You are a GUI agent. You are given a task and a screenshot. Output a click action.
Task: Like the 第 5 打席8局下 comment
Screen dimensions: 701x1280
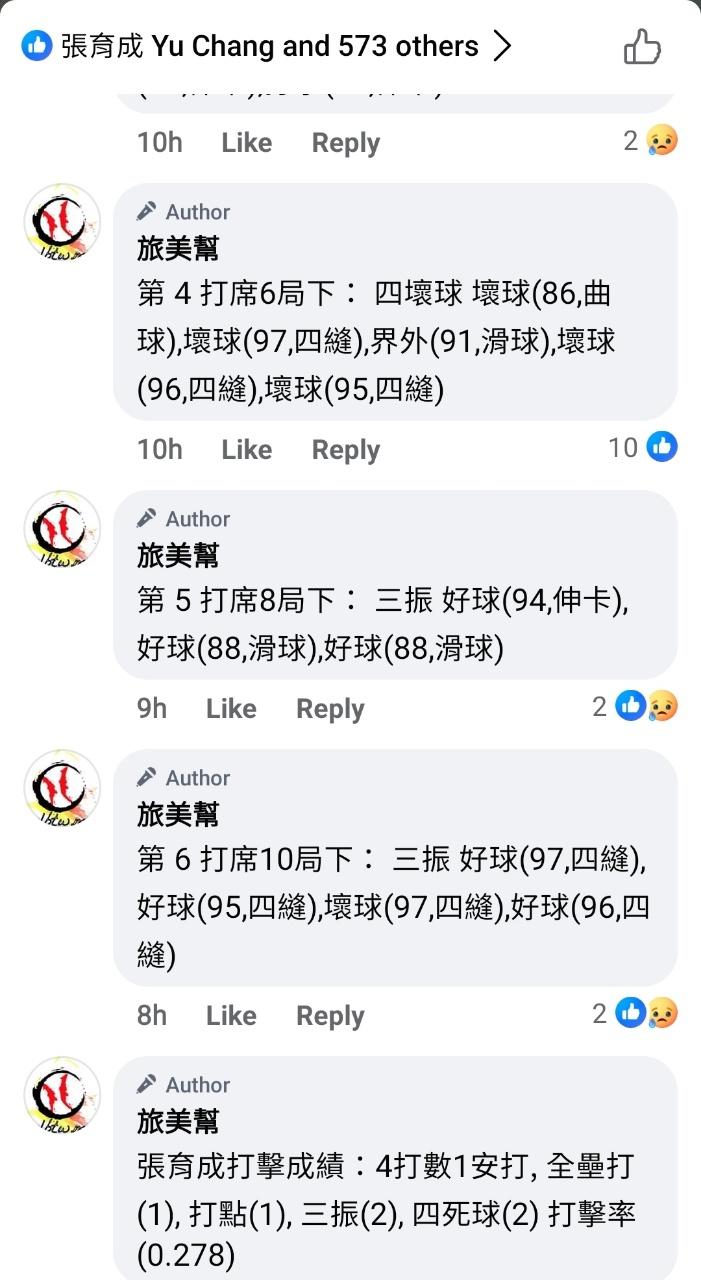click(231, 709)
